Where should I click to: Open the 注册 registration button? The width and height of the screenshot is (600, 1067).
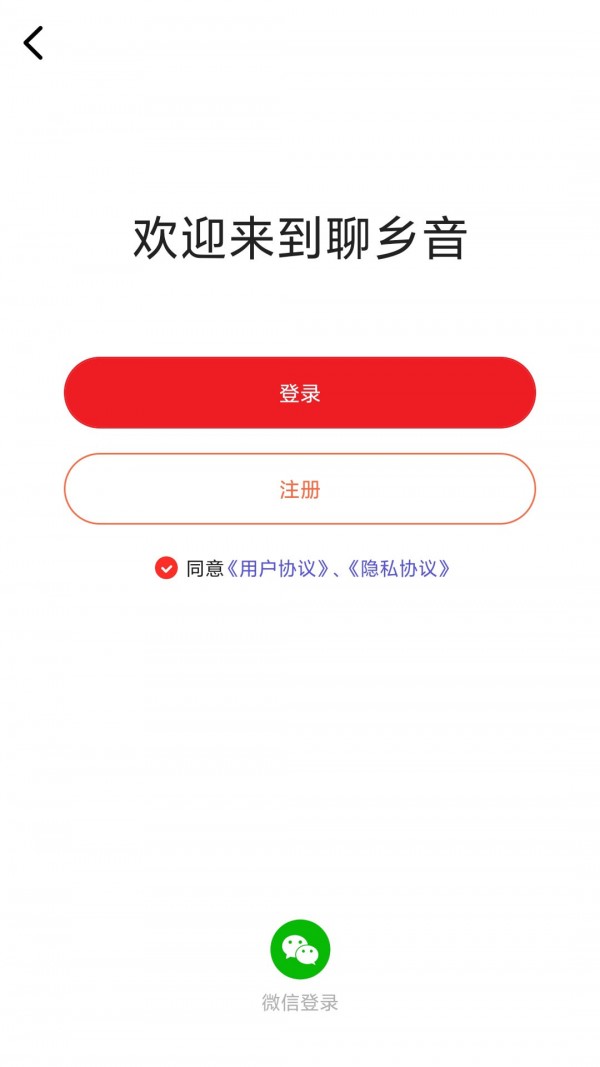[300, 489]
